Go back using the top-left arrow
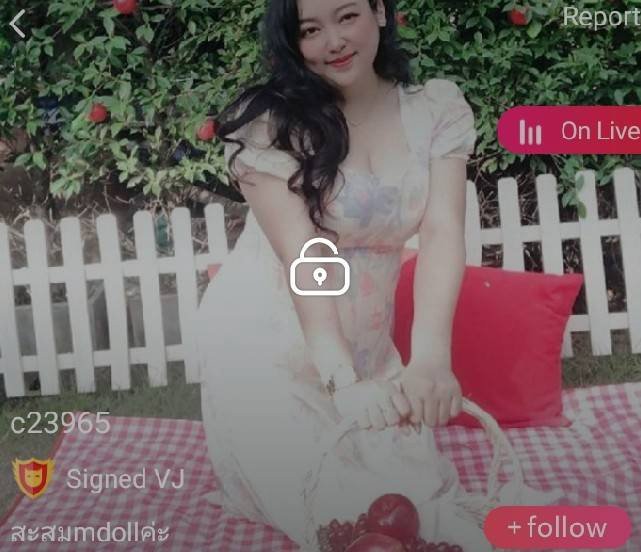The image size is (641, 552). tap(18, 24)
